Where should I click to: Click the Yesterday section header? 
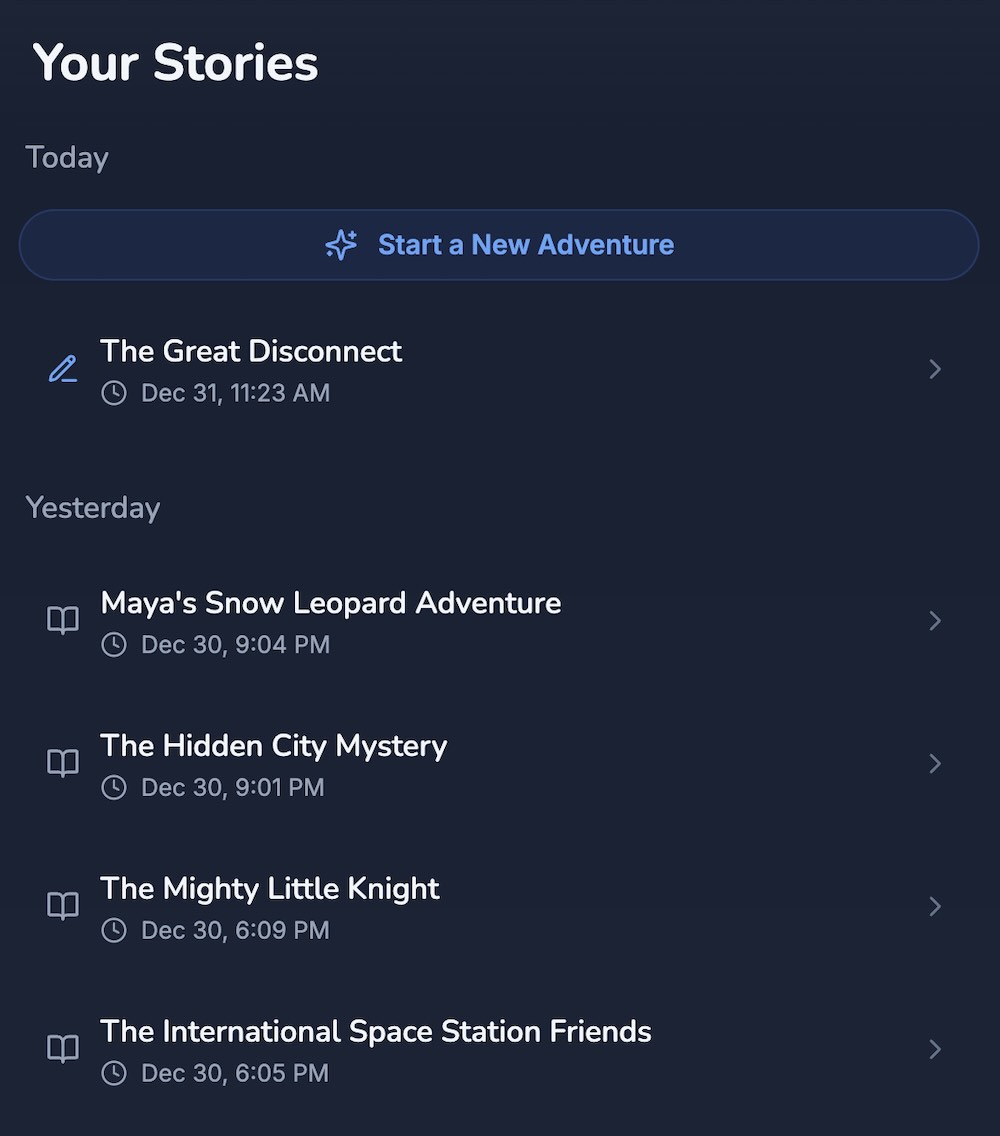[92, 508]
